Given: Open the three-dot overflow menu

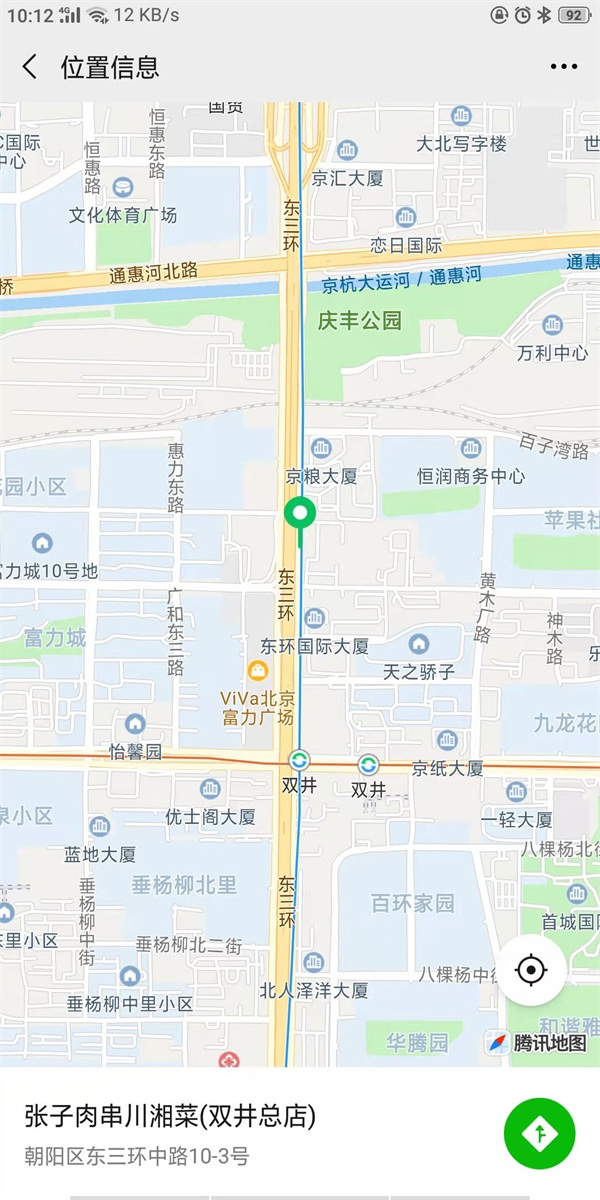Looking at the screenshot, I should coord(564,67).
